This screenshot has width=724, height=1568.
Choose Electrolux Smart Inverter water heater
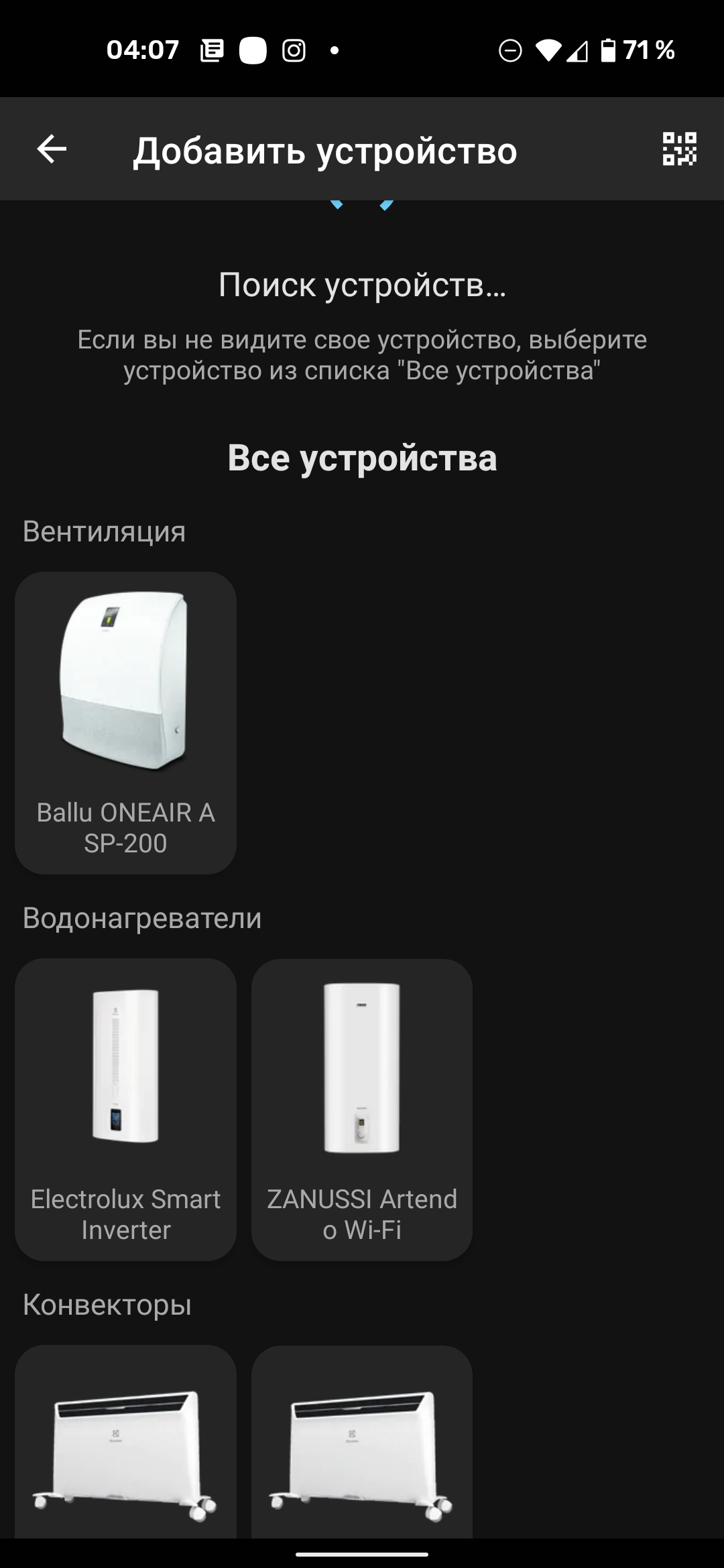coord(125,1109)
